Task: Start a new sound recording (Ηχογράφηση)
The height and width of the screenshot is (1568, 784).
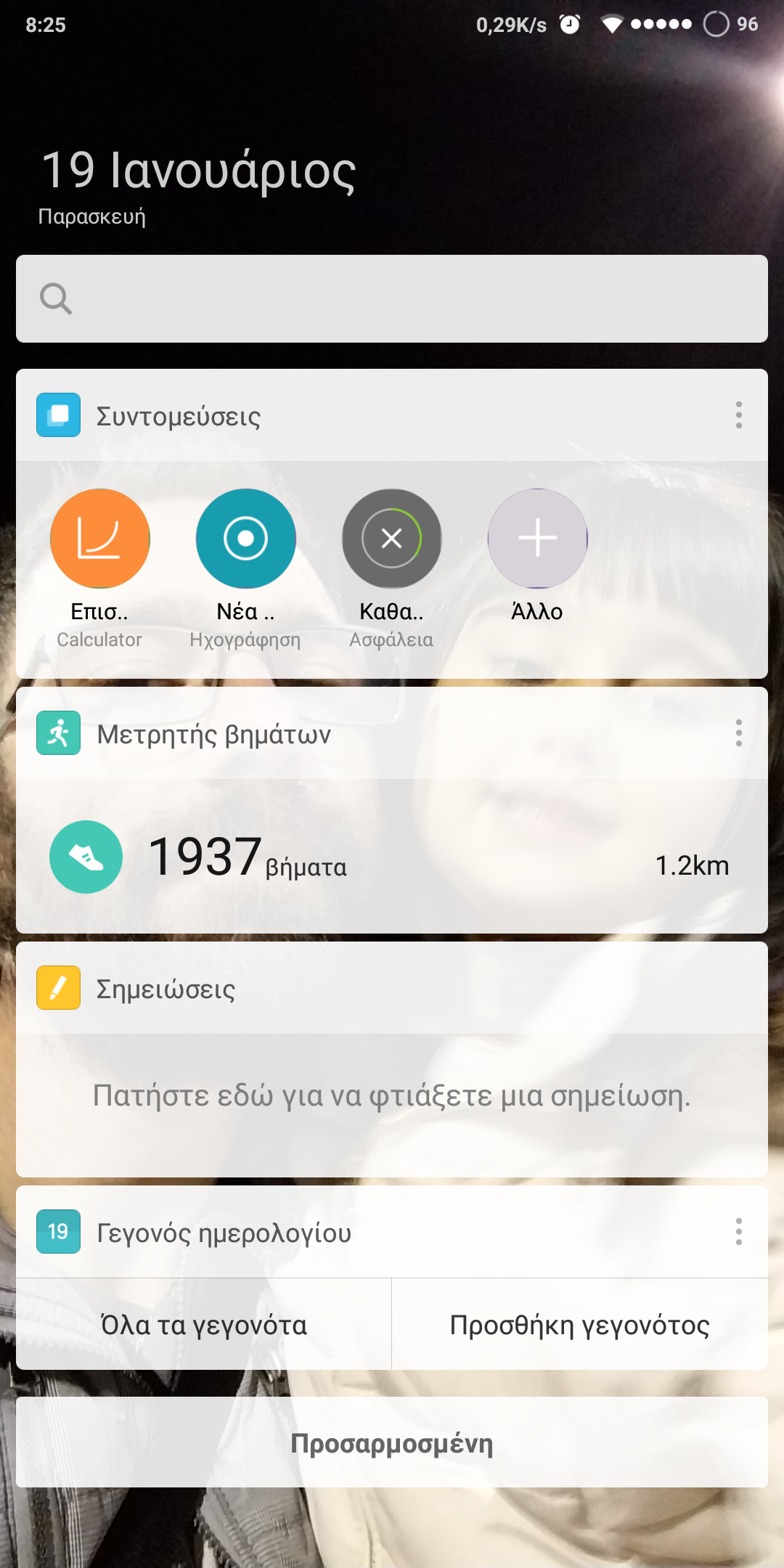Action: coord(245,539)
